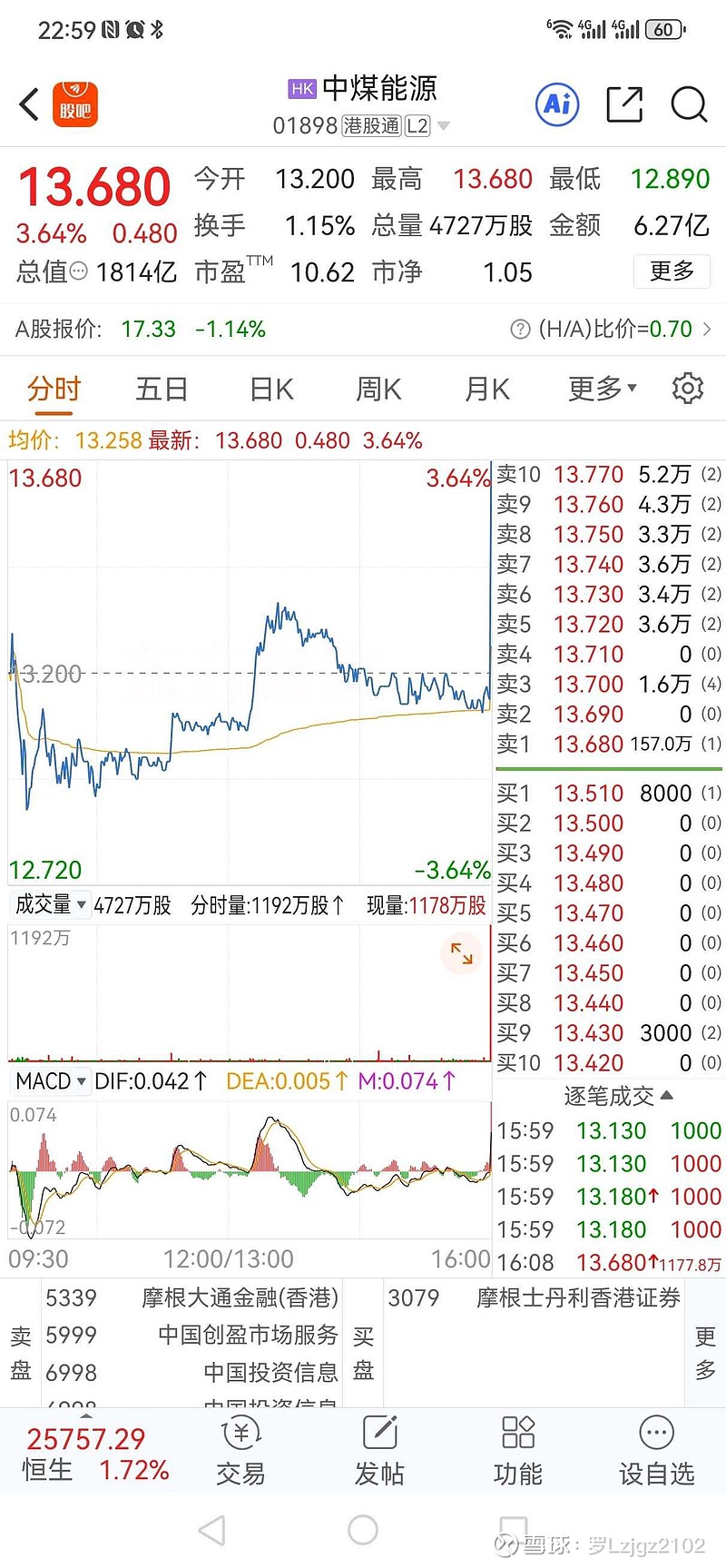
Task: Switch to the 月K chart tab
Action: 487,390
